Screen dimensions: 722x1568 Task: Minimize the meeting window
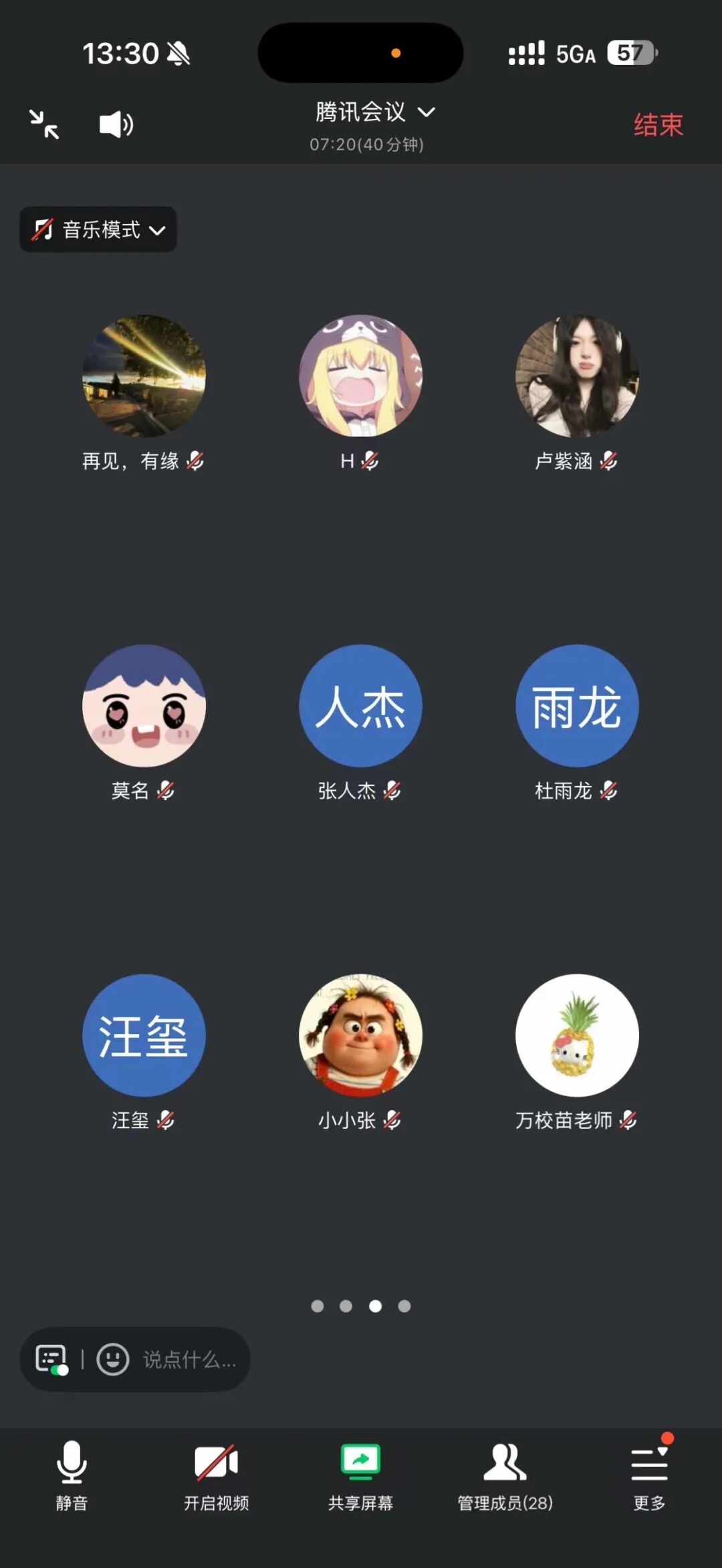point(44,124)
